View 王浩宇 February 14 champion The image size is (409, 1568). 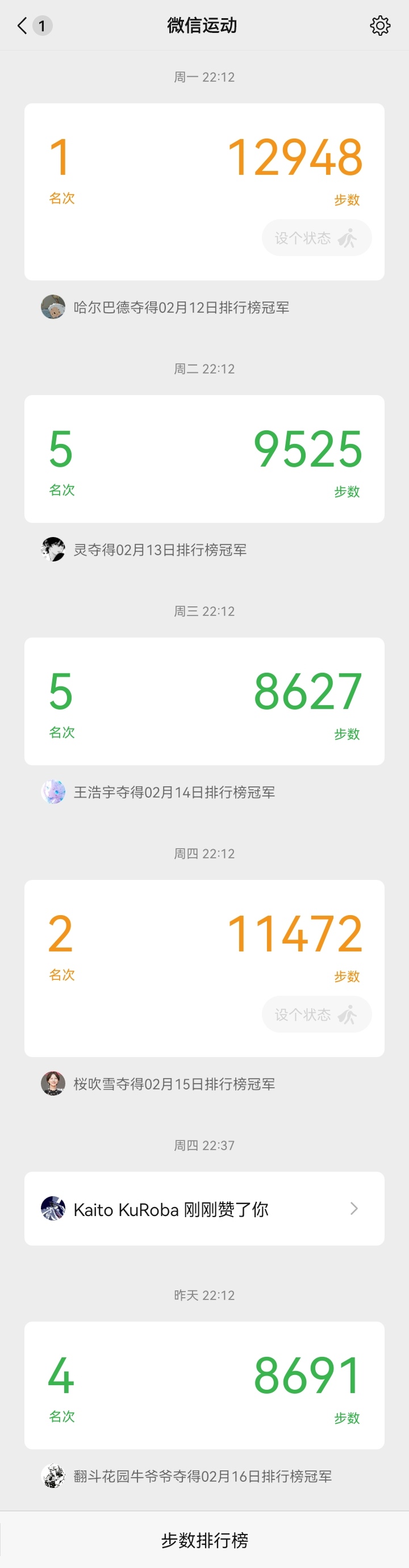point(173,792)
